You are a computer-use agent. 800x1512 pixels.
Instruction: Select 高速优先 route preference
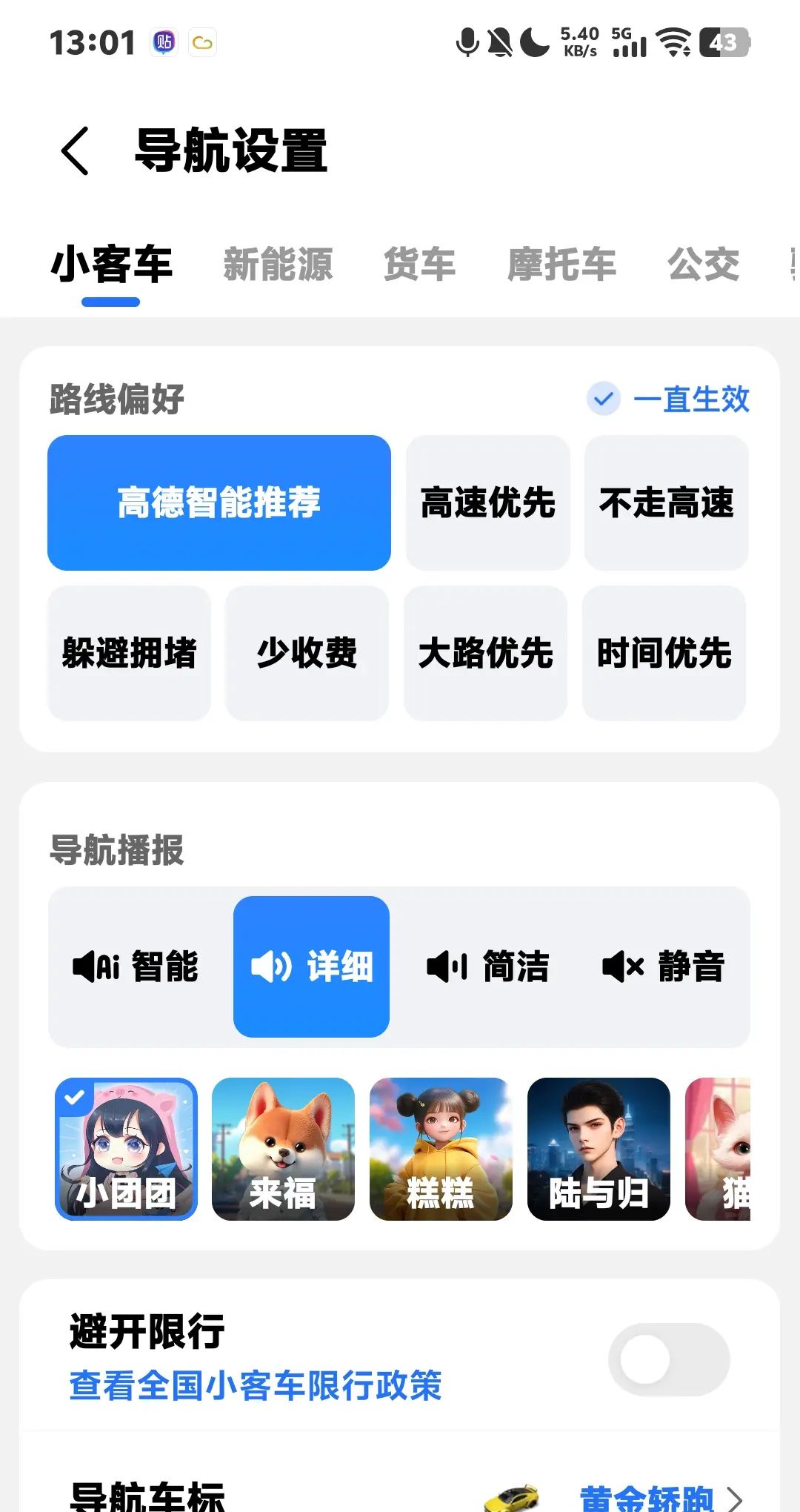click(487, 503)
